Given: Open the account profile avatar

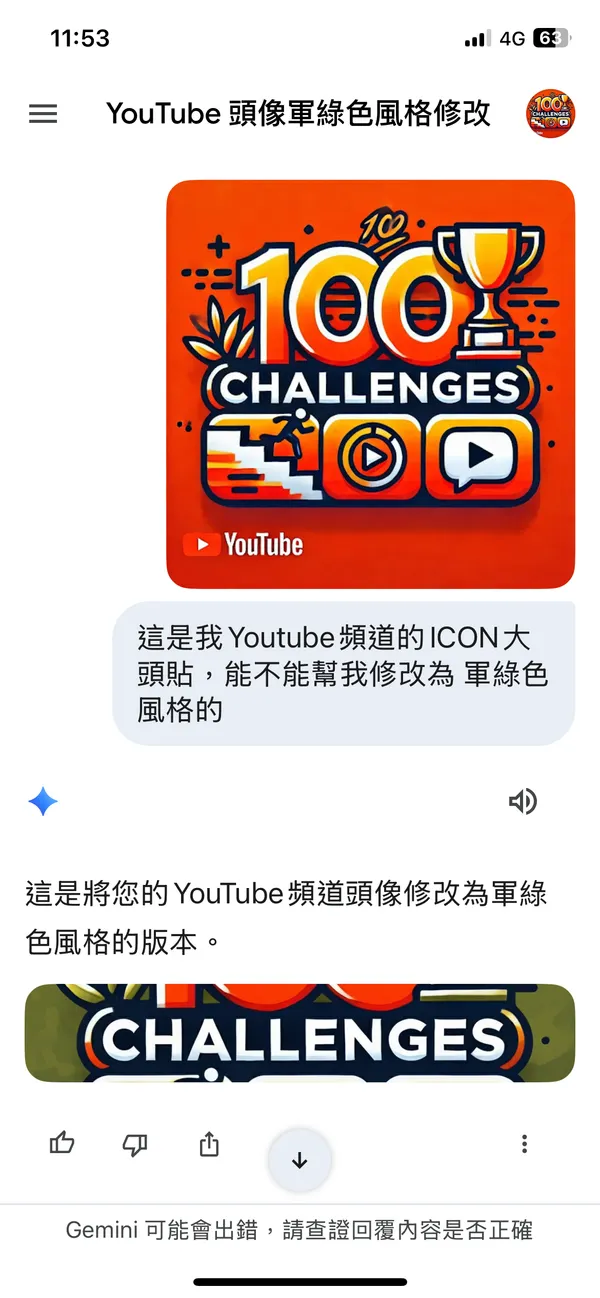Looking at the screenshot, I should (550, 114).
